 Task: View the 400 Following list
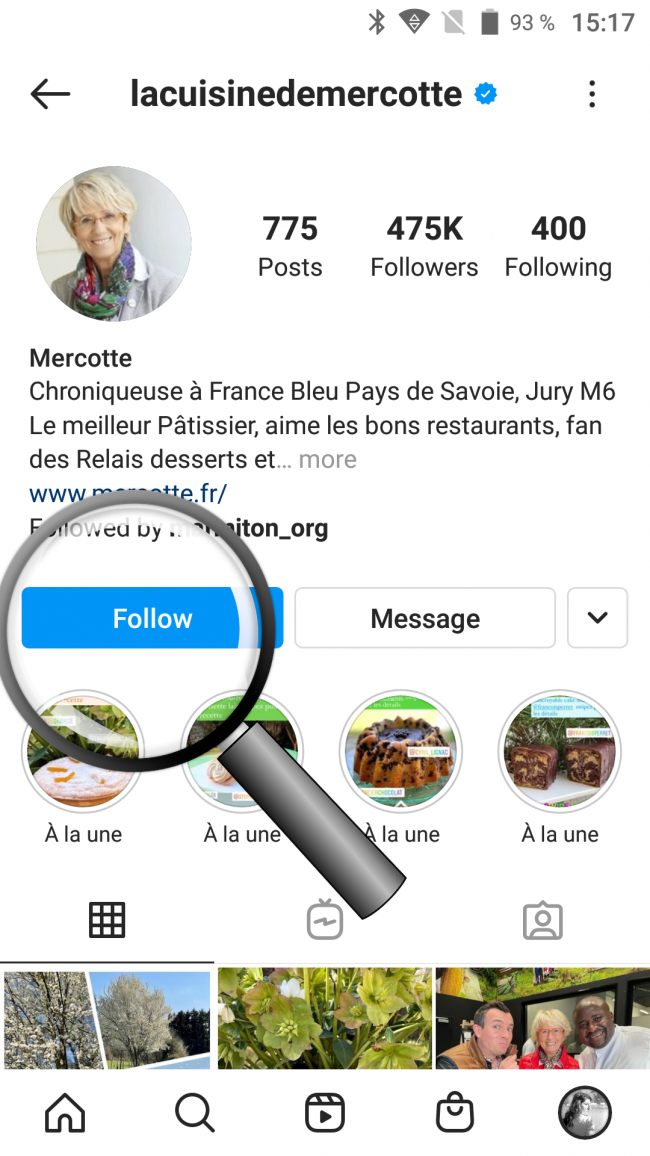point(558,246)
